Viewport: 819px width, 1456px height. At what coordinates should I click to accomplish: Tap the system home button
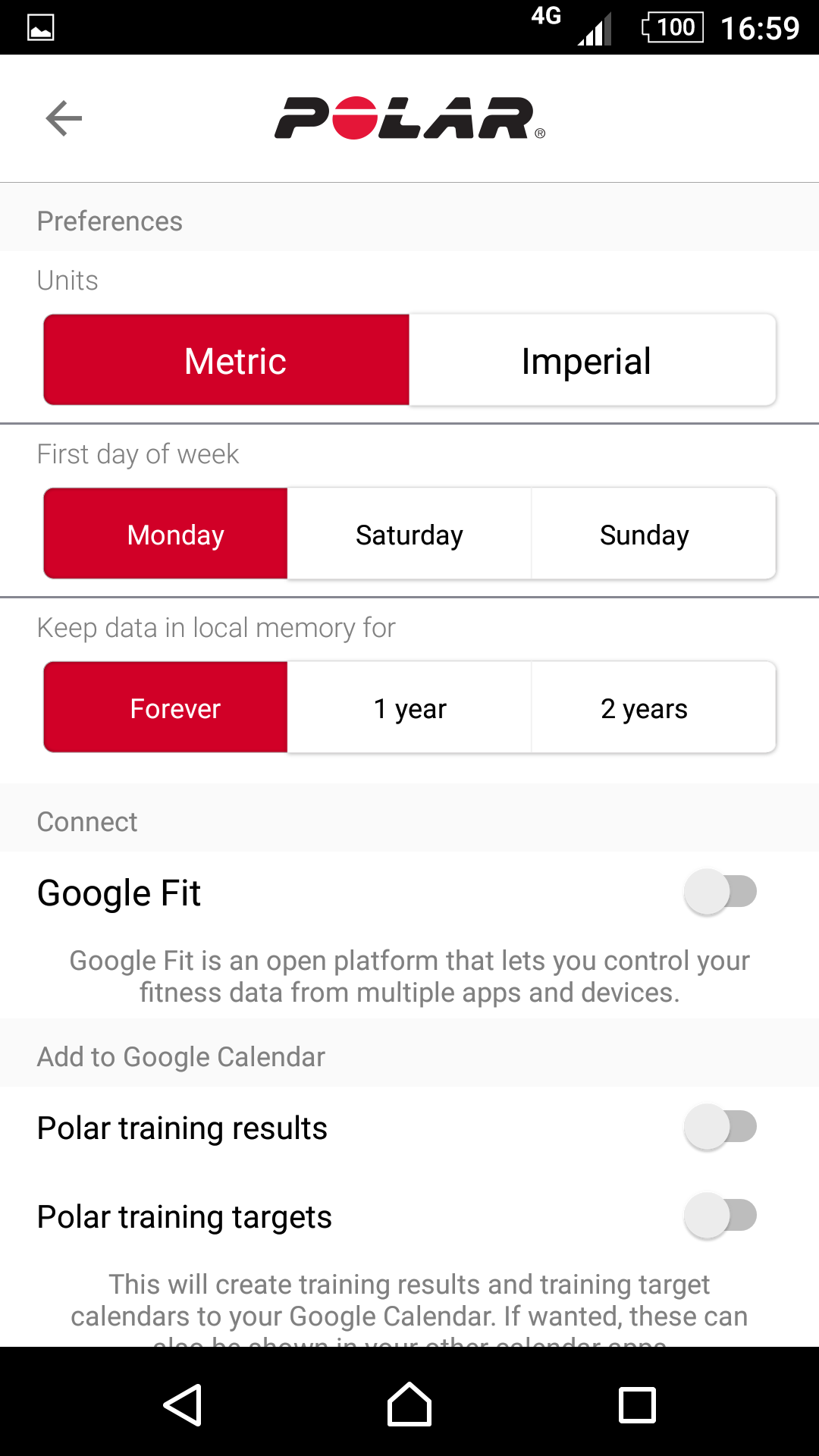(409, 1404)
